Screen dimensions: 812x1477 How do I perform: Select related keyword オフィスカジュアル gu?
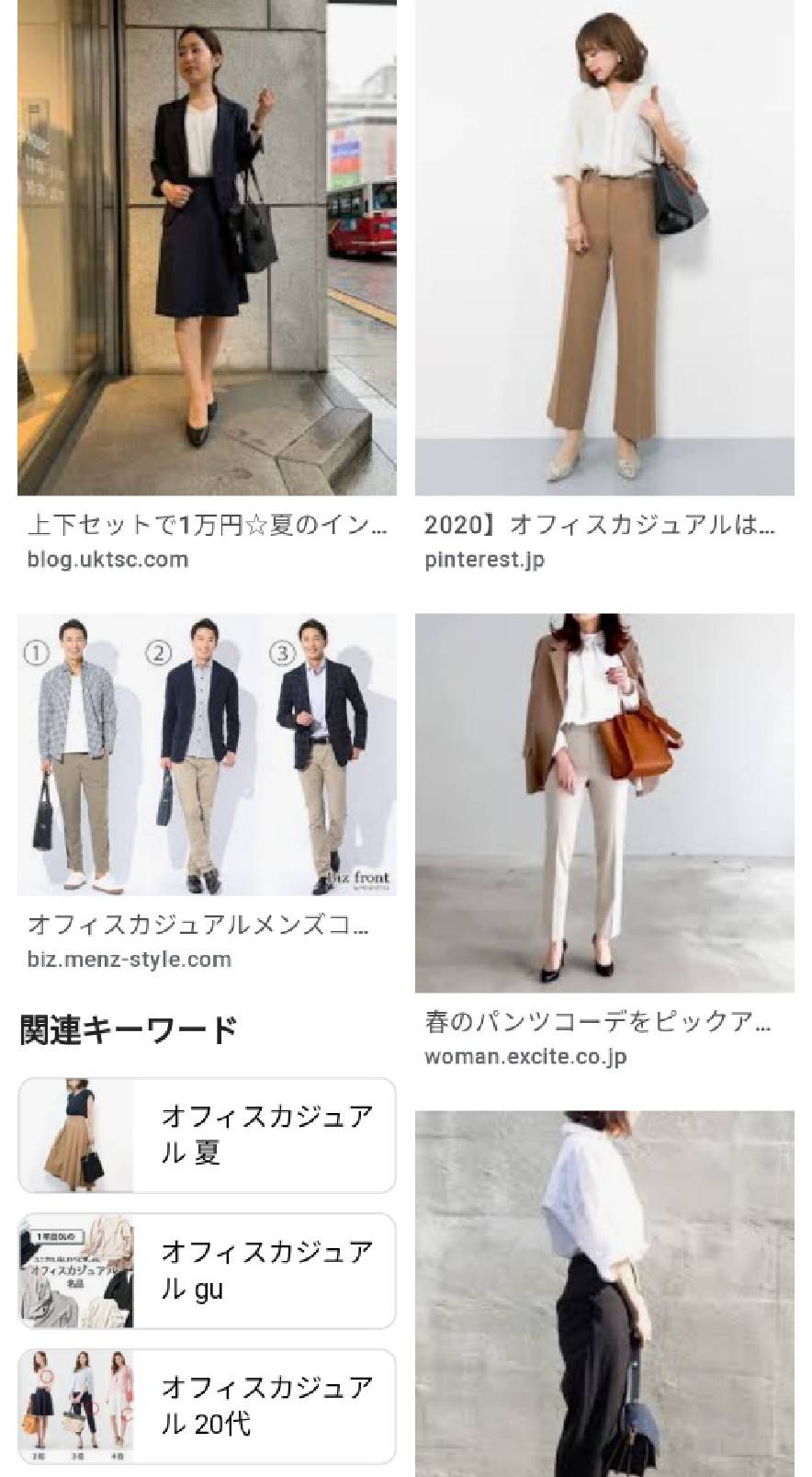(207, 1270)
